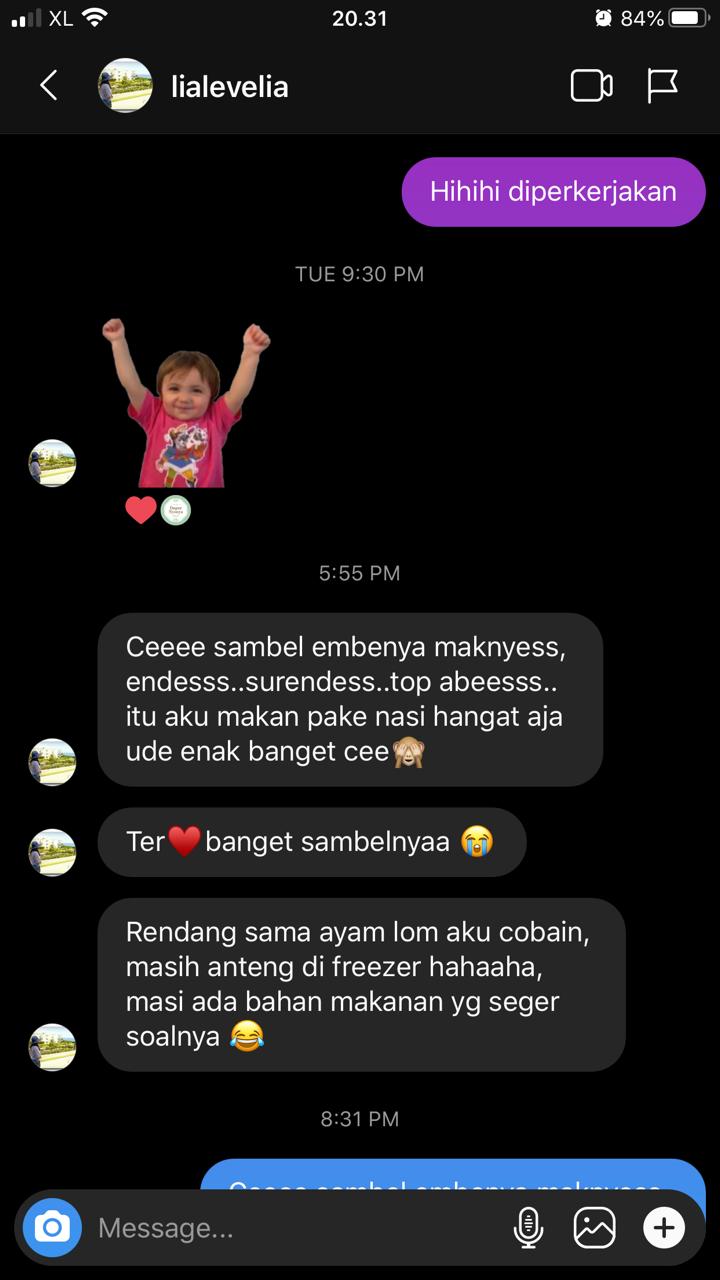Image resolution: width=720 pixels, height=1280 pixels.
Task: Record a voice message with the microphone
Action: [x=528, y=1227]
